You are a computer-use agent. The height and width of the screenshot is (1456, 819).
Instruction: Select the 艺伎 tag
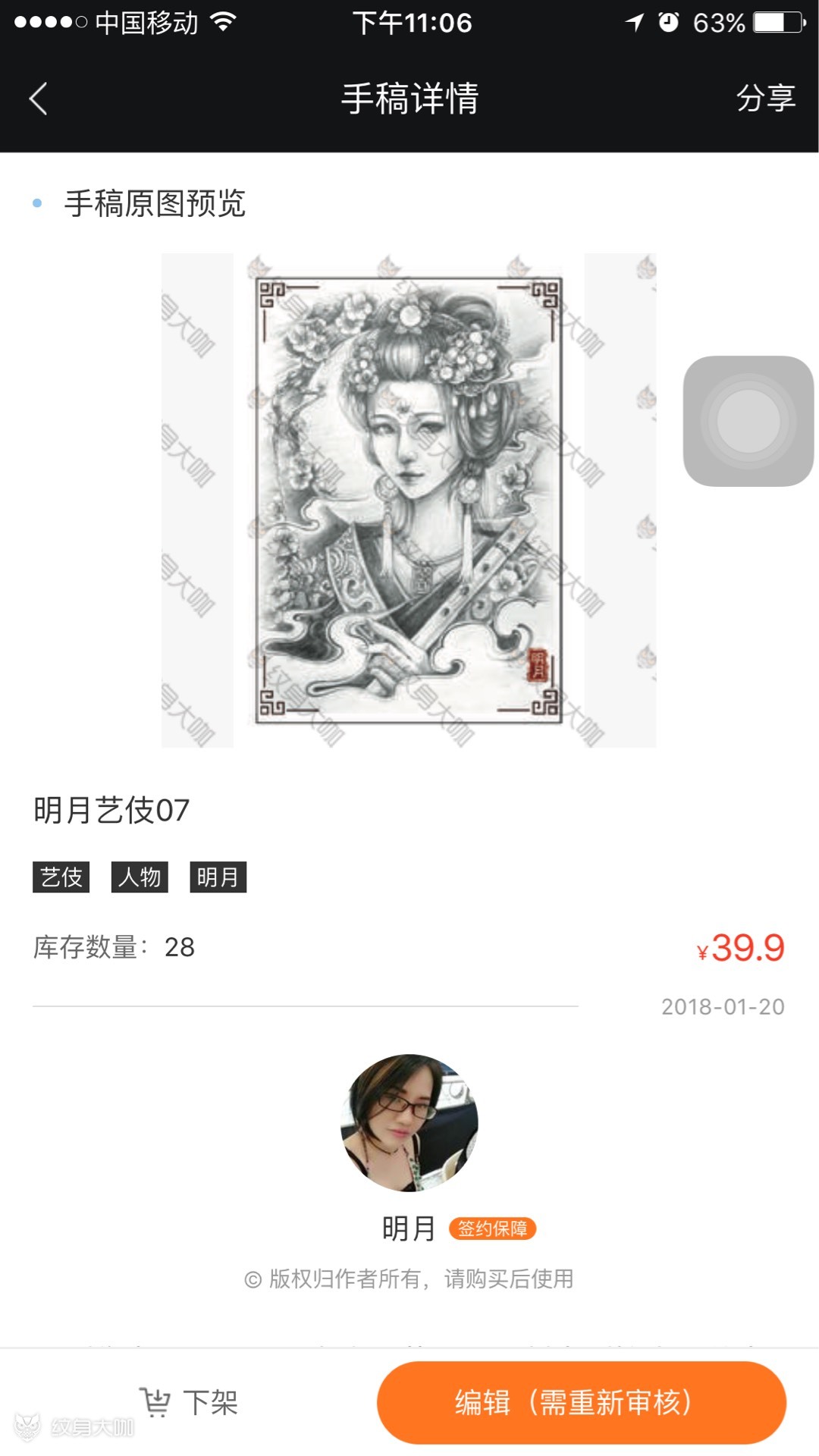coord(61,877)
